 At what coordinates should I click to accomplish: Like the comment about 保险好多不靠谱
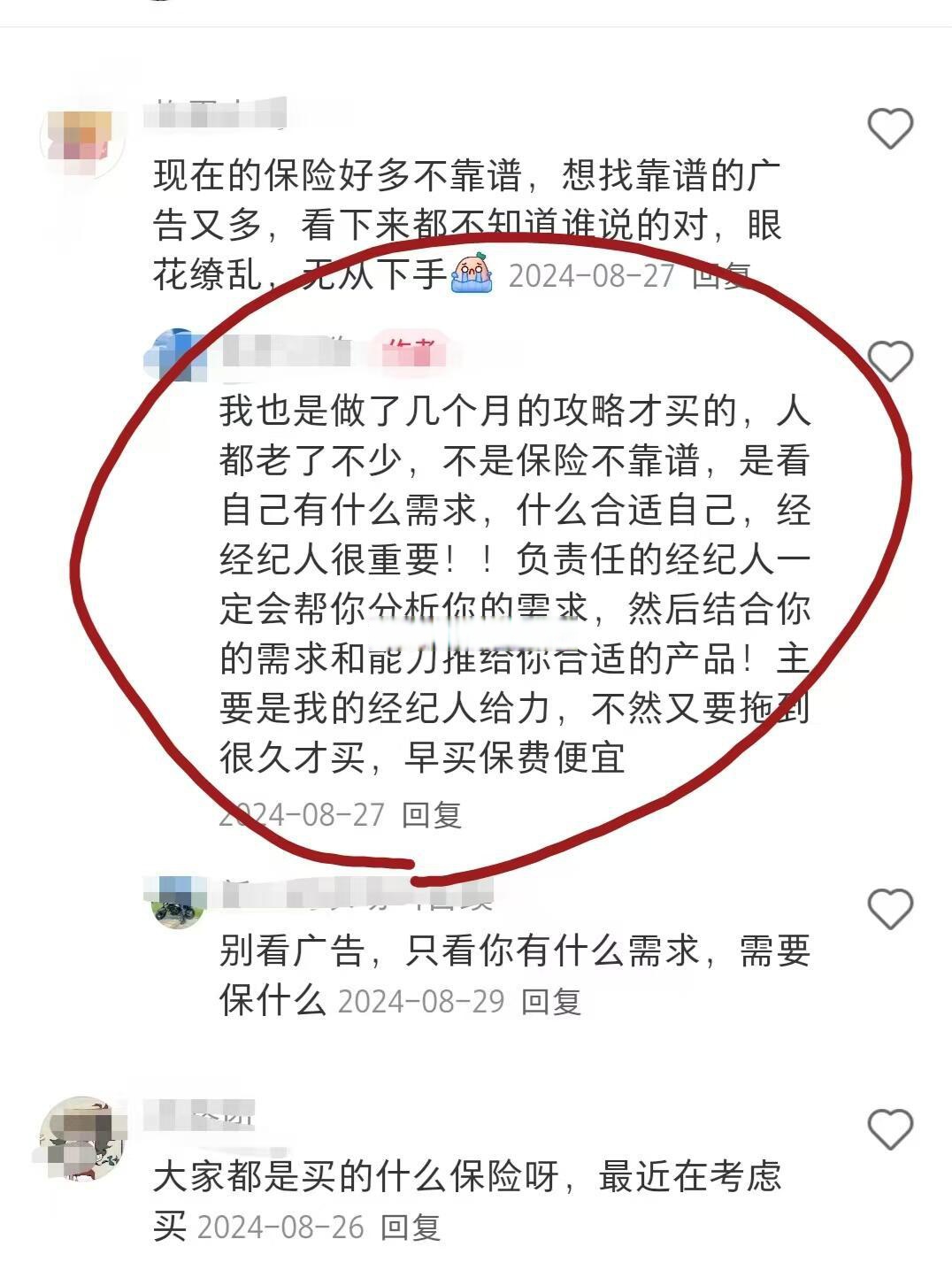pyautogui.click(x=889, y=129)
